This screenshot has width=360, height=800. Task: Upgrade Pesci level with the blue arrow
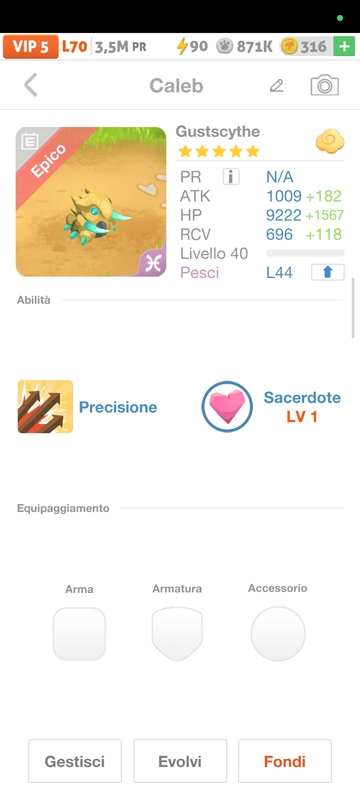click(327, 272)
